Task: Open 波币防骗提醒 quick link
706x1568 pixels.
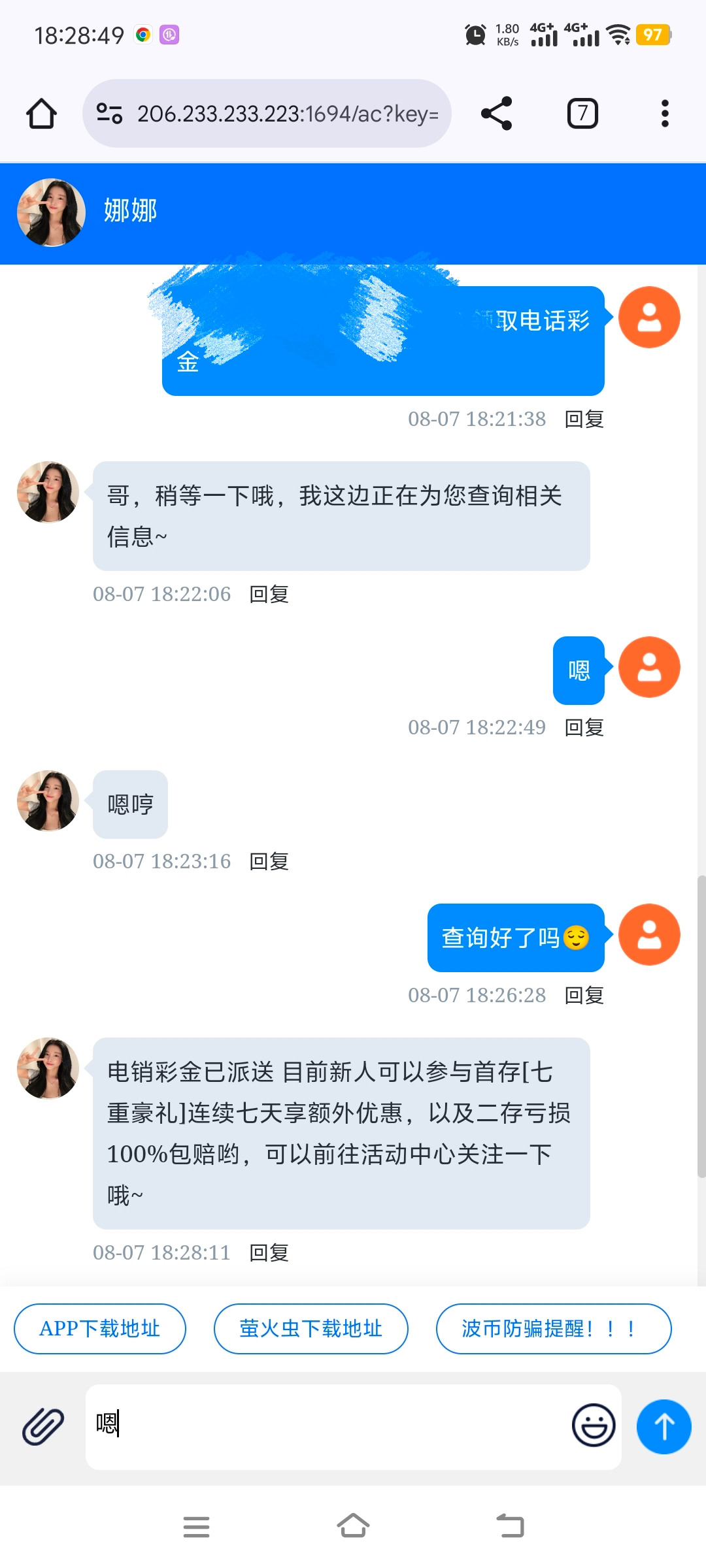Action: pyautogui.click(x=554, y=1329)
